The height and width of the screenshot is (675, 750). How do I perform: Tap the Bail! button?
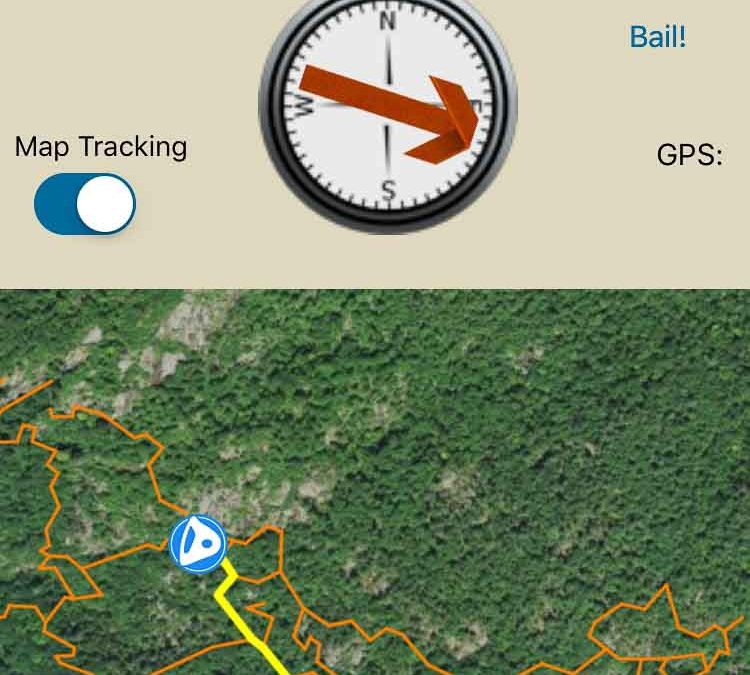(657, 37)
